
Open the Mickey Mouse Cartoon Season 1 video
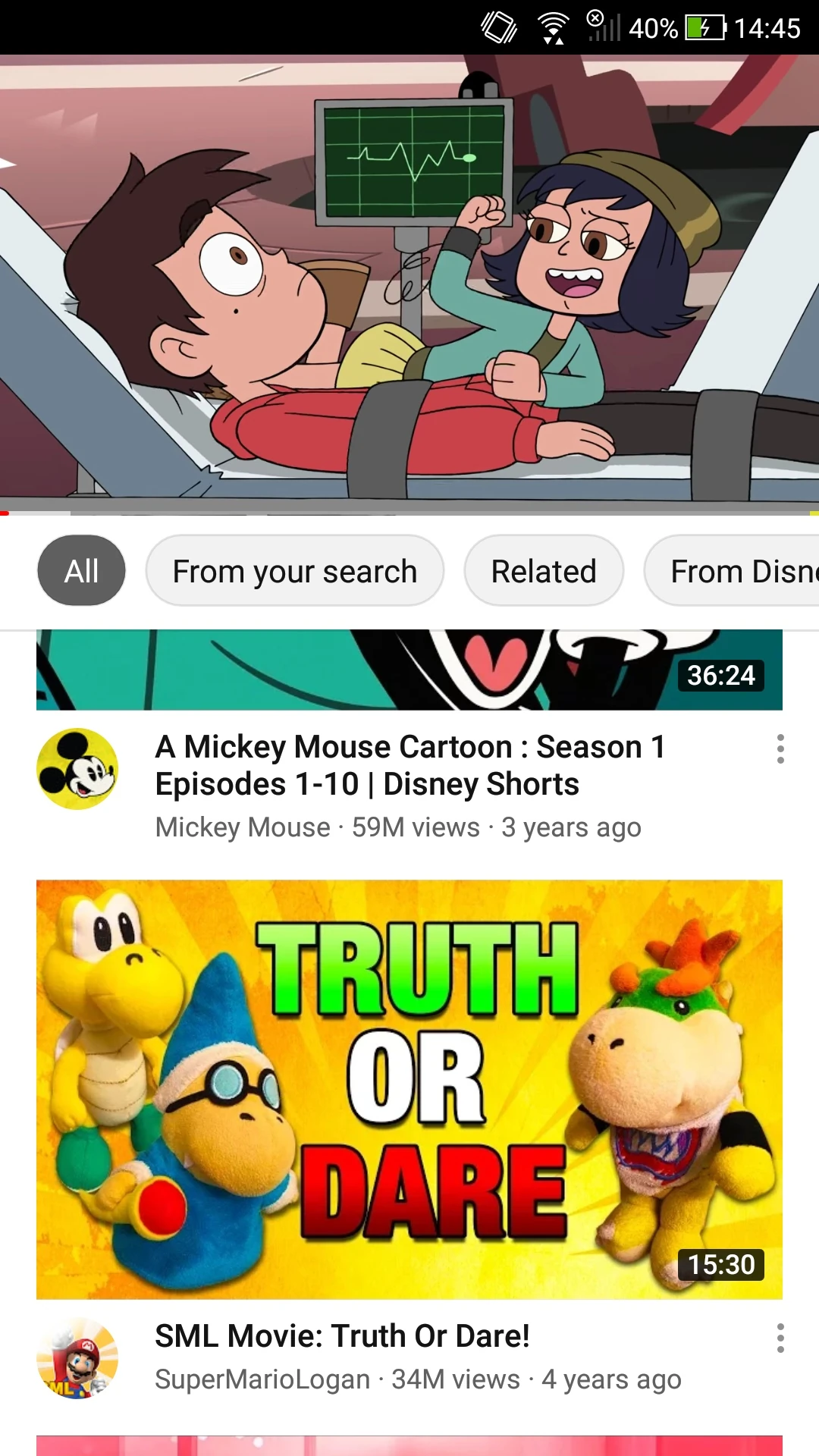click(x=409, y=765)
